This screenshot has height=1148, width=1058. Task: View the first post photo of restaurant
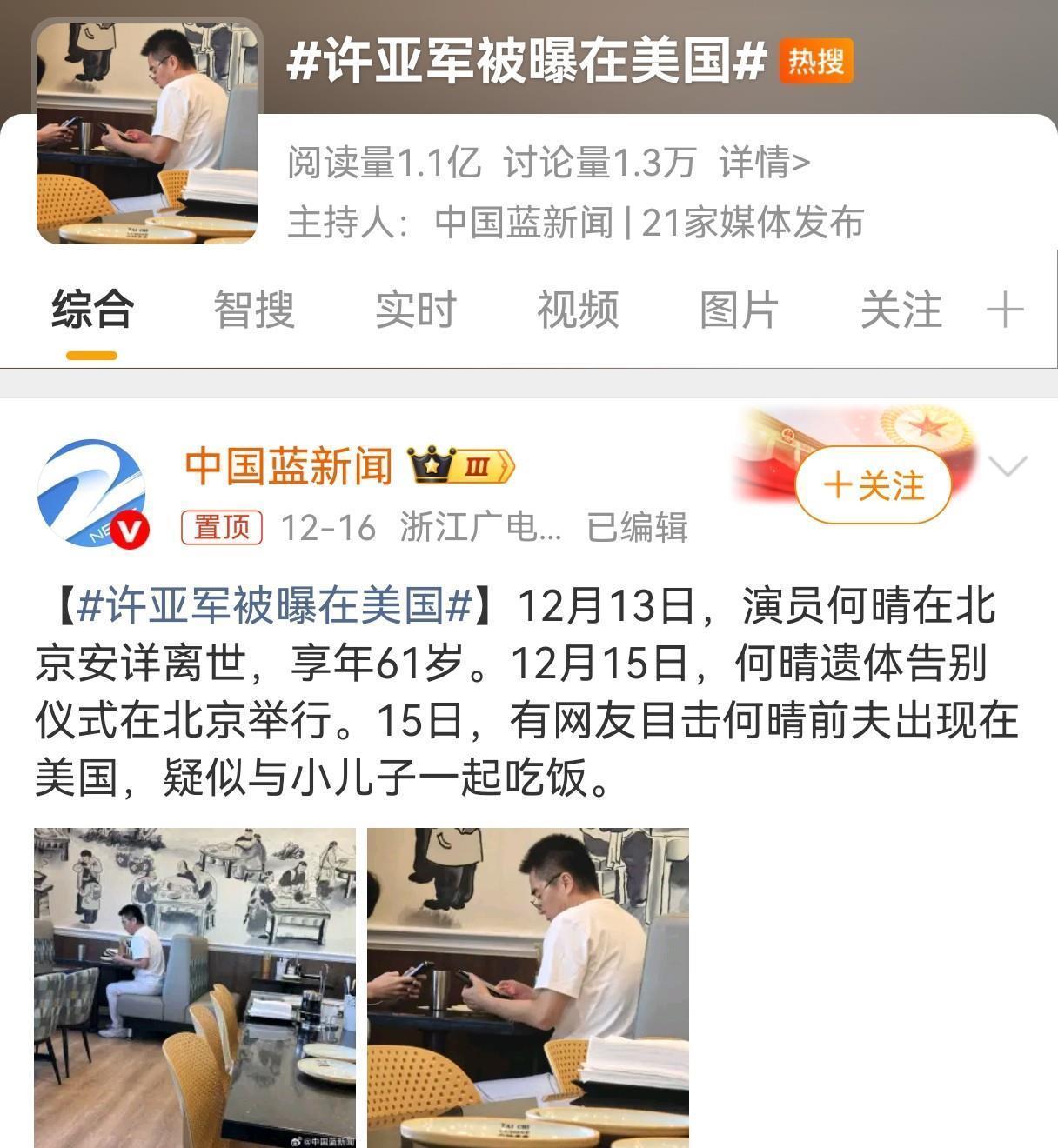point(195,987)
